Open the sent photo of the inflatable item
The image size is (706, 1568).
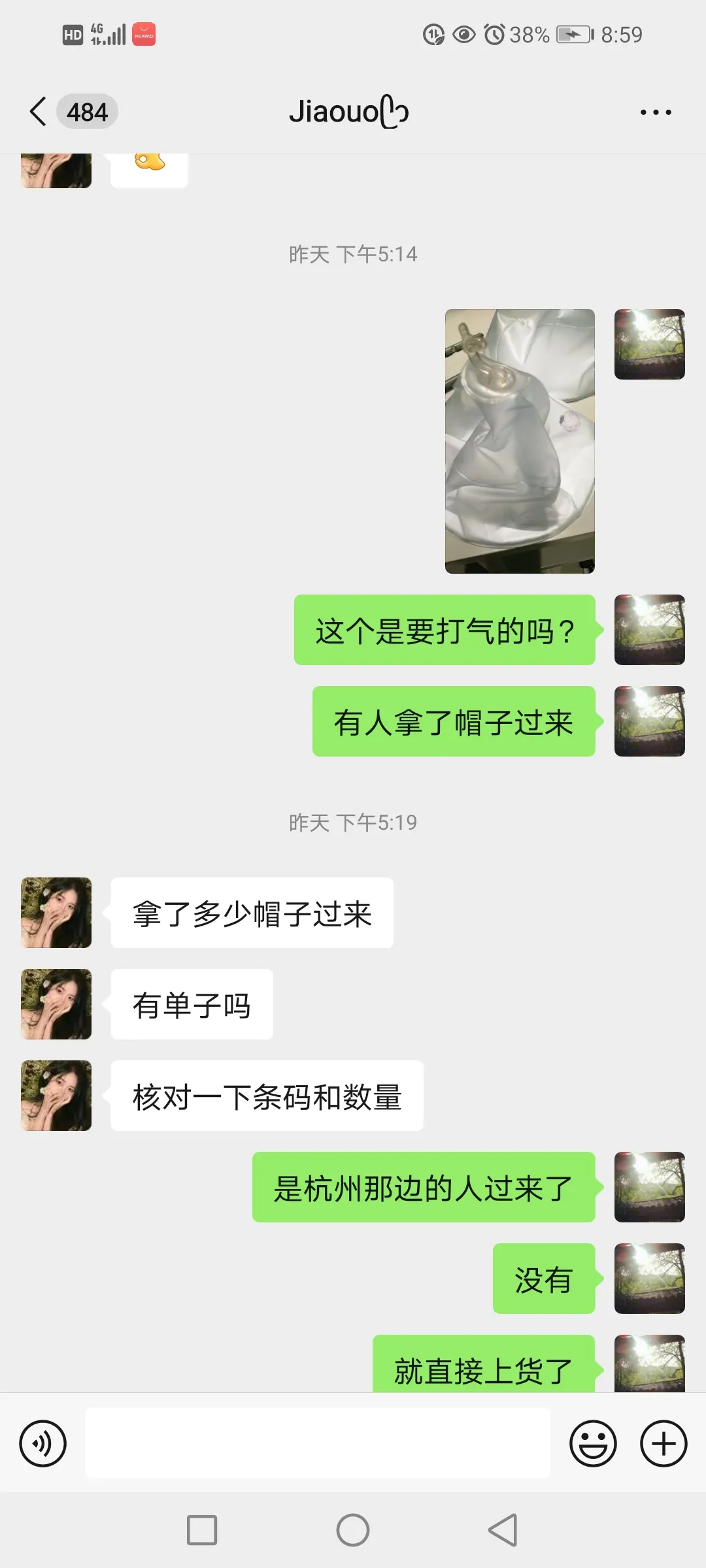click(520, 441)
